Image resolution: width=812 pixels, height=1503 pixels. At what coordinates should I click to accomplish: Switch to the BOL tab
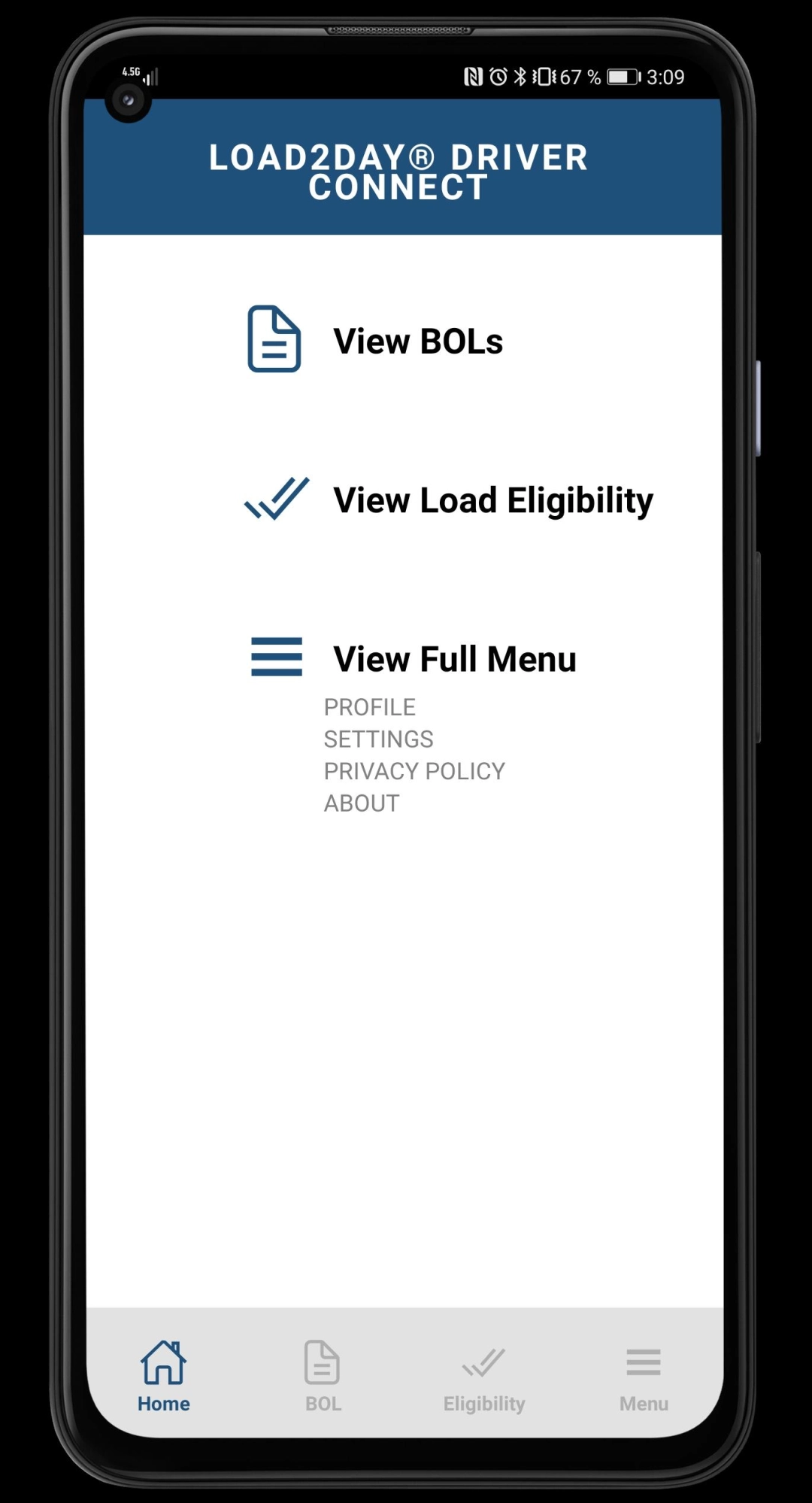(x=323, y=1377)
